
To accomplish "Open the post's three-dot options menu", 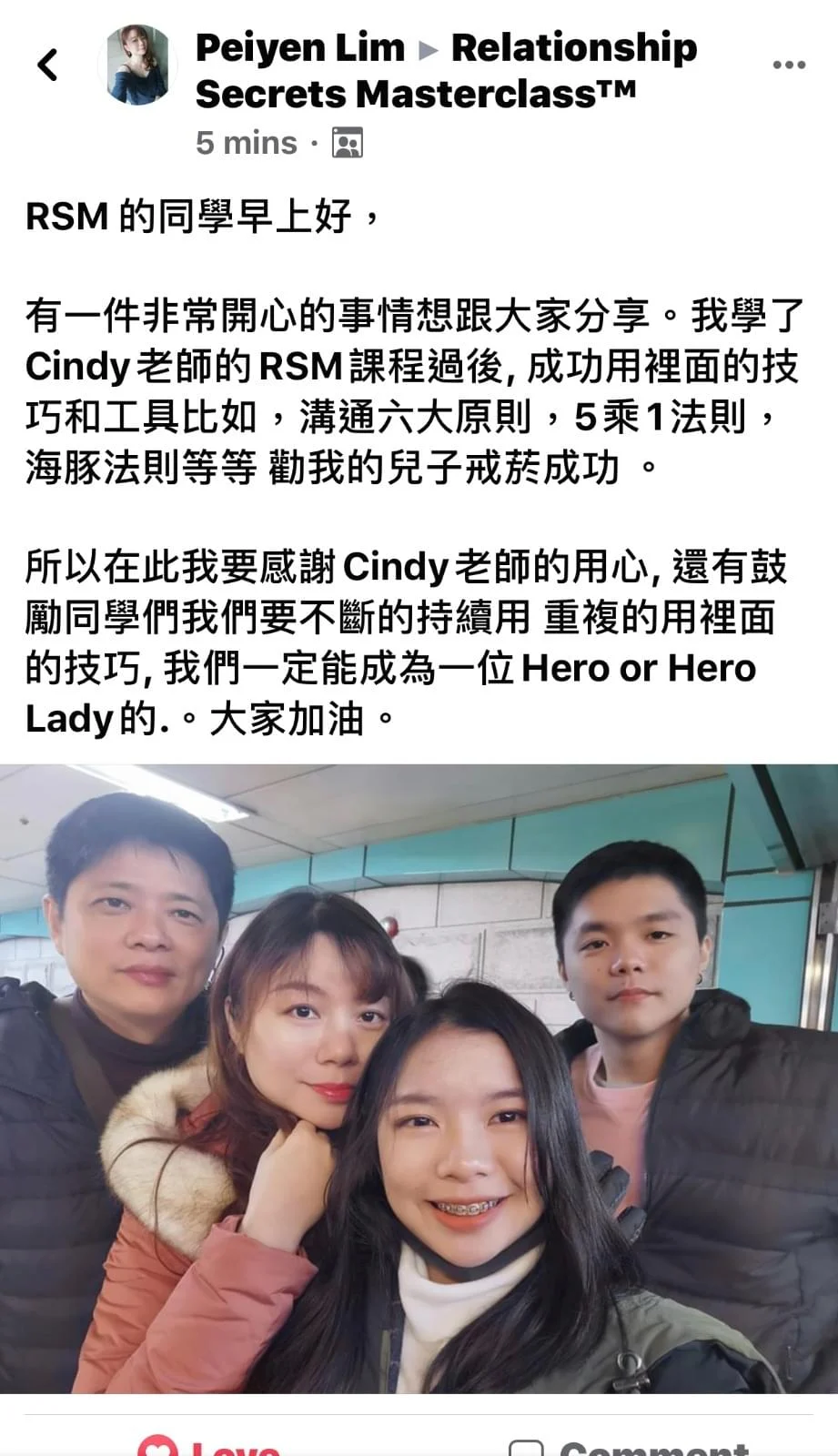I will (788, 65).
